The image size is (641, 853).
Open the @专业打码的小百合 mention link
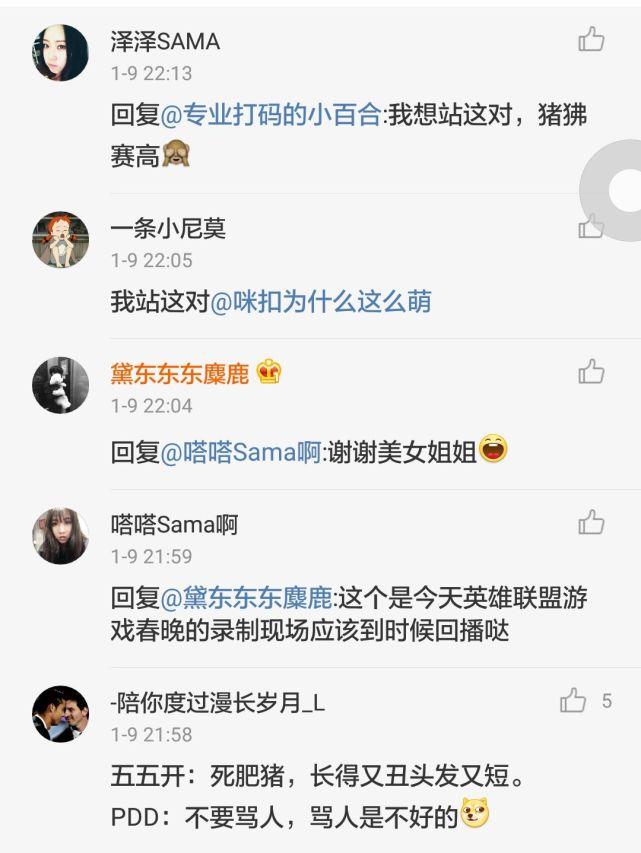point(271,116)
